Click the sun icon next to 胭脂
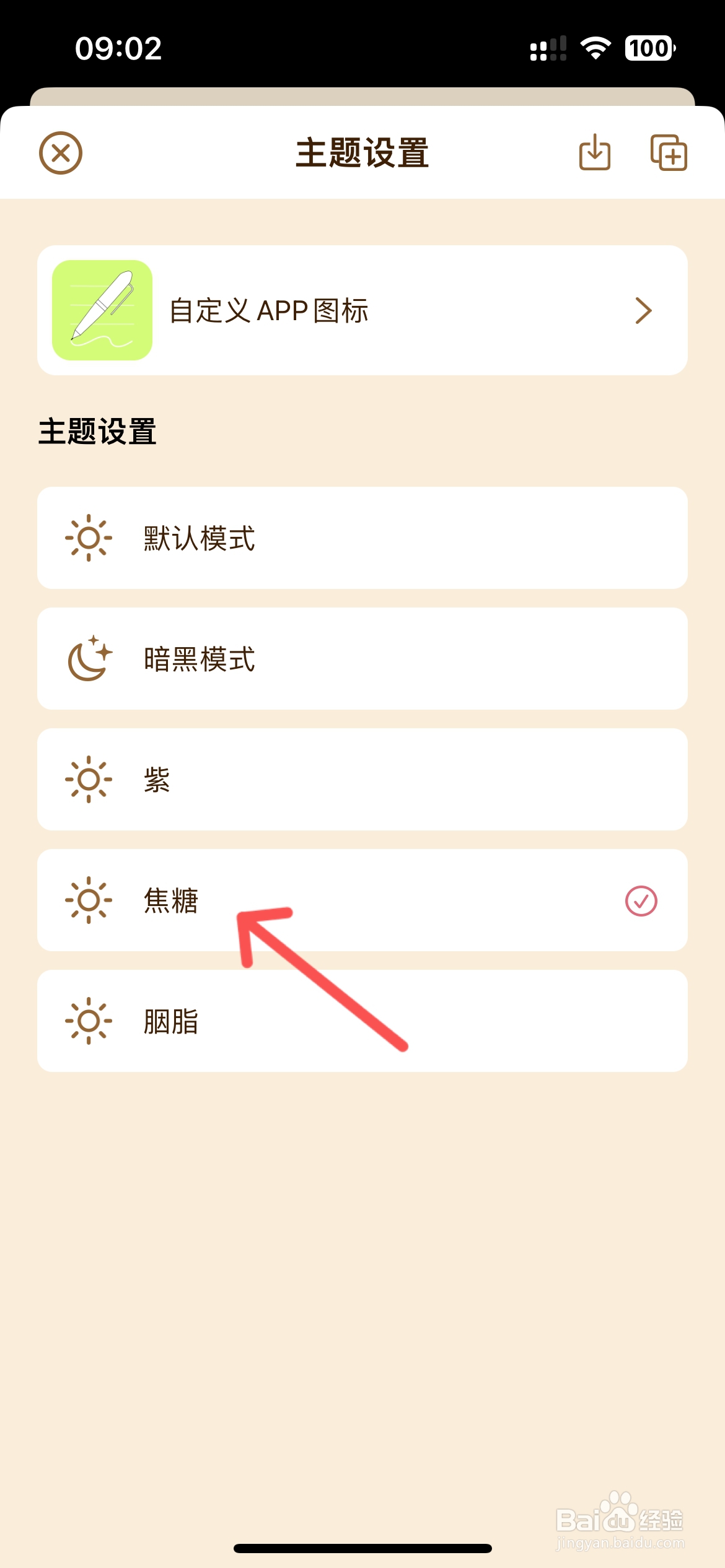This screenshot has width=725, height=1568. (90, 1021)
